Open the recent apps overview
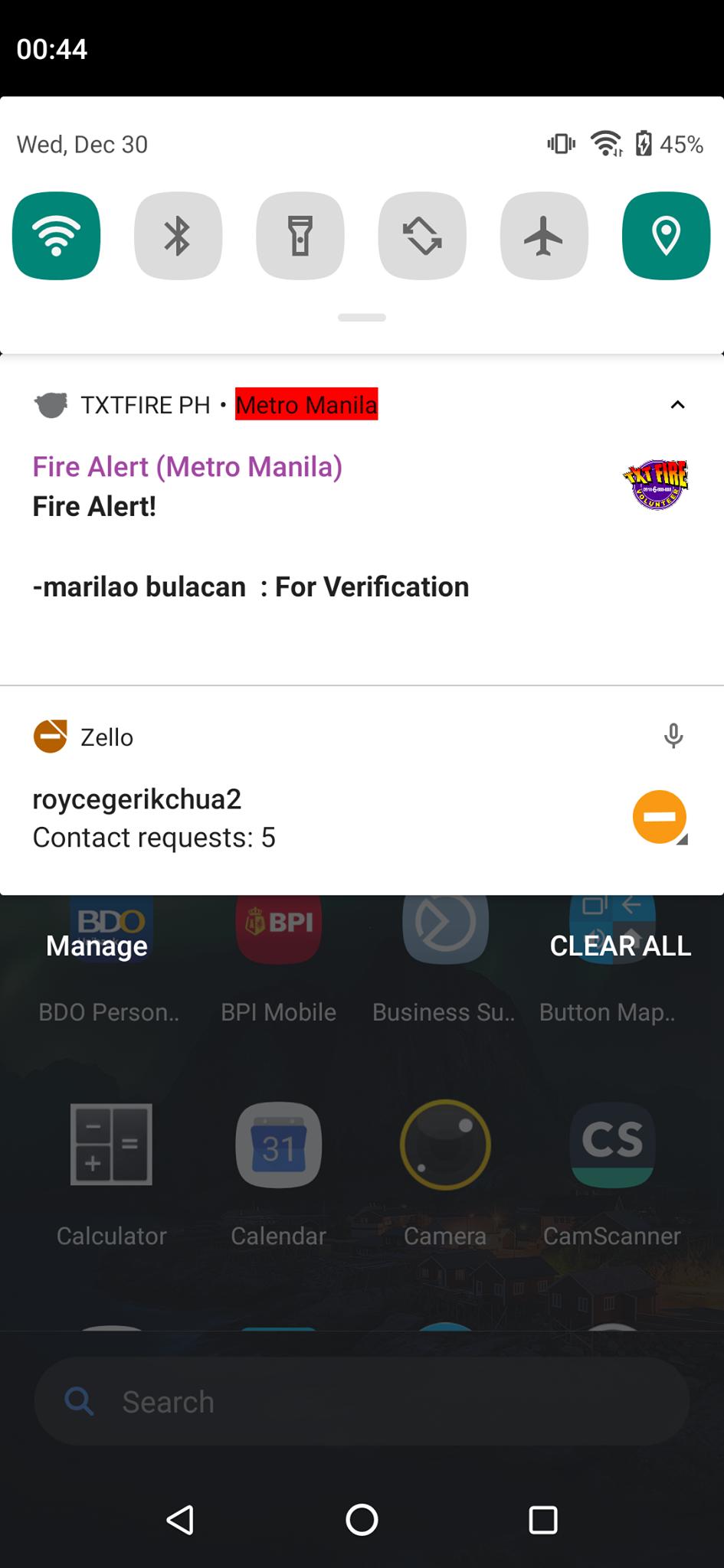 [x=543, y=1520]
